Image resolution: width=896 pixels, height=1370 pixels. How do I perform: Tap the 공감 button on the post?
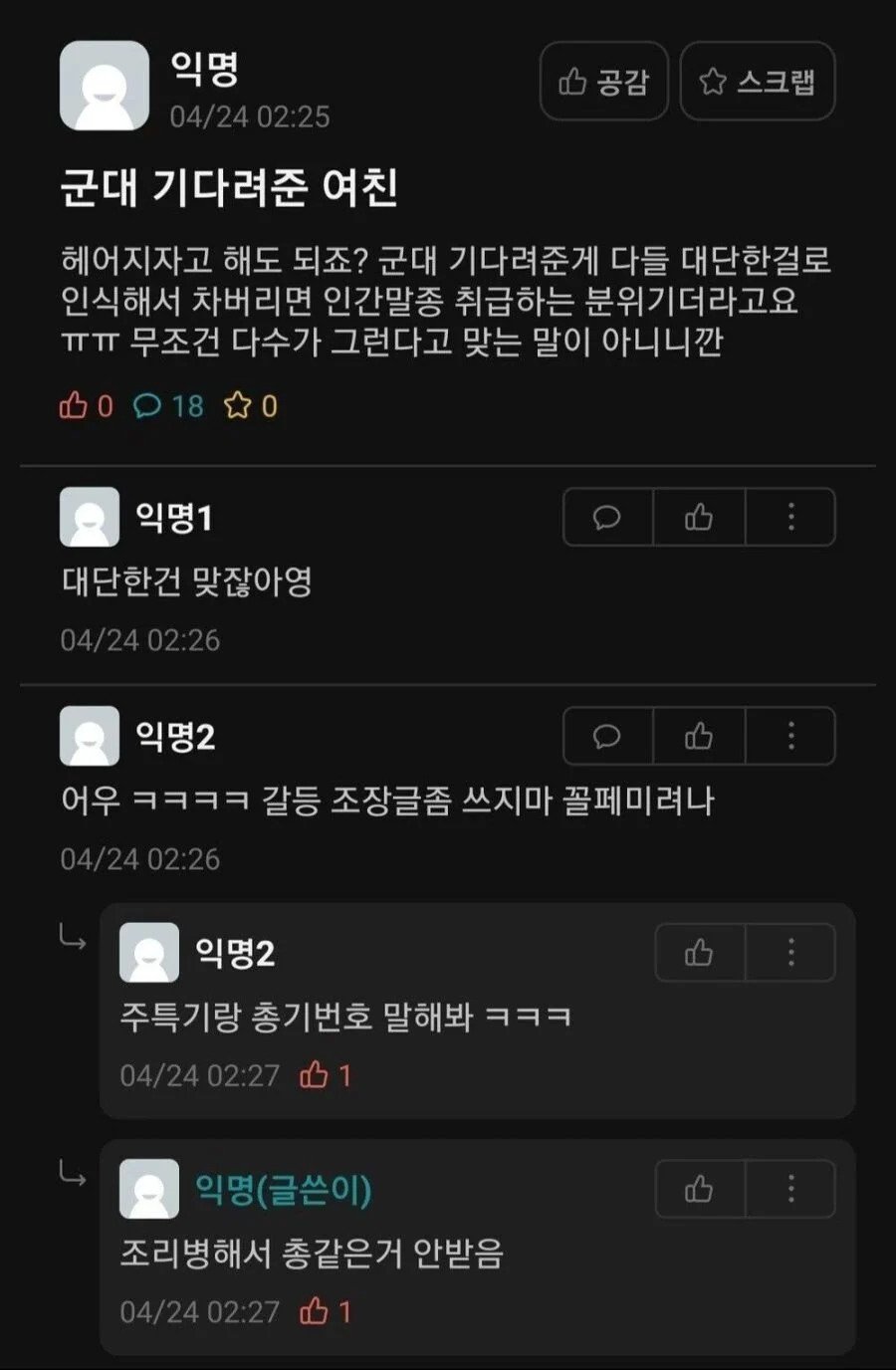tap(603, 82)
